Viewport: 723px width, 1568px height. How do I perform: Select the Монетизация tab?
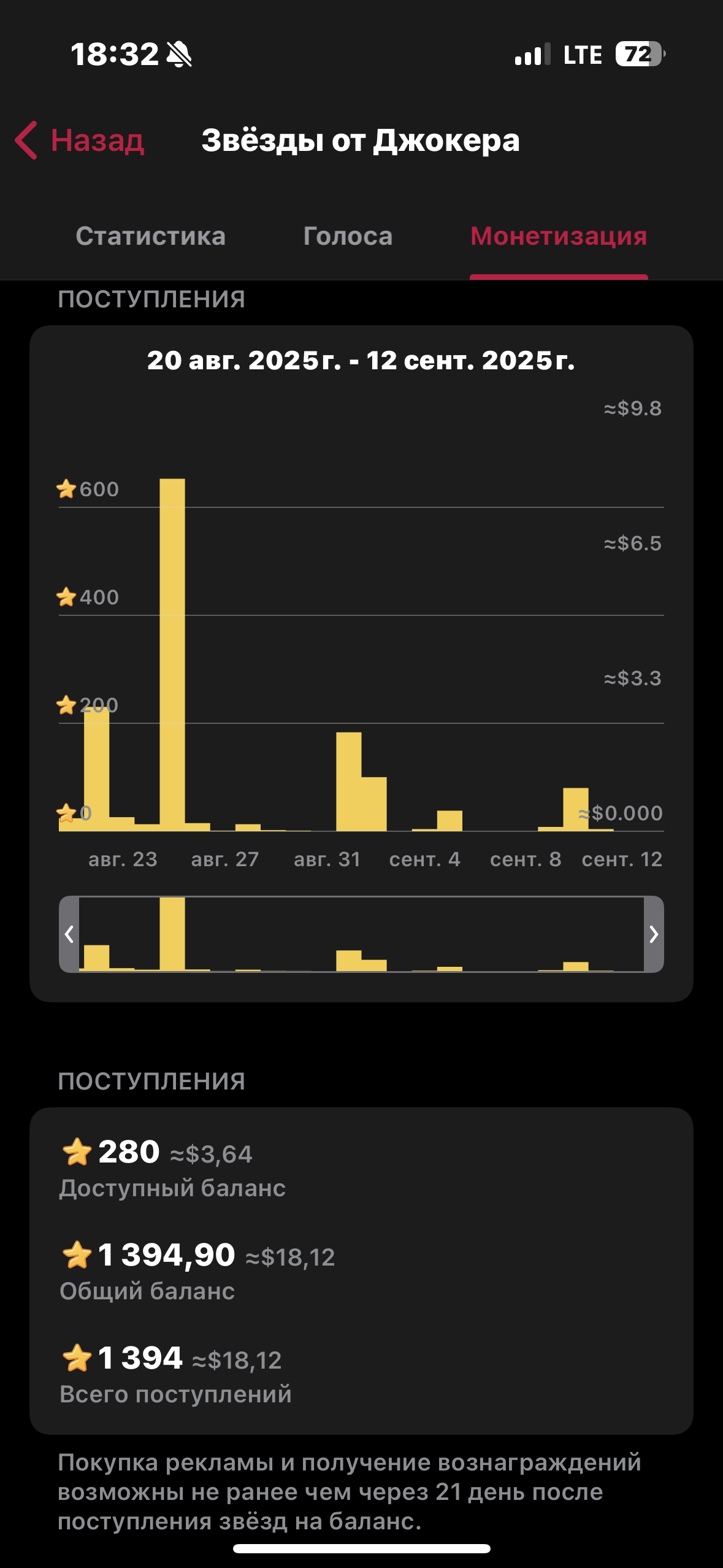pyautogui.click(x=559, y=236)
